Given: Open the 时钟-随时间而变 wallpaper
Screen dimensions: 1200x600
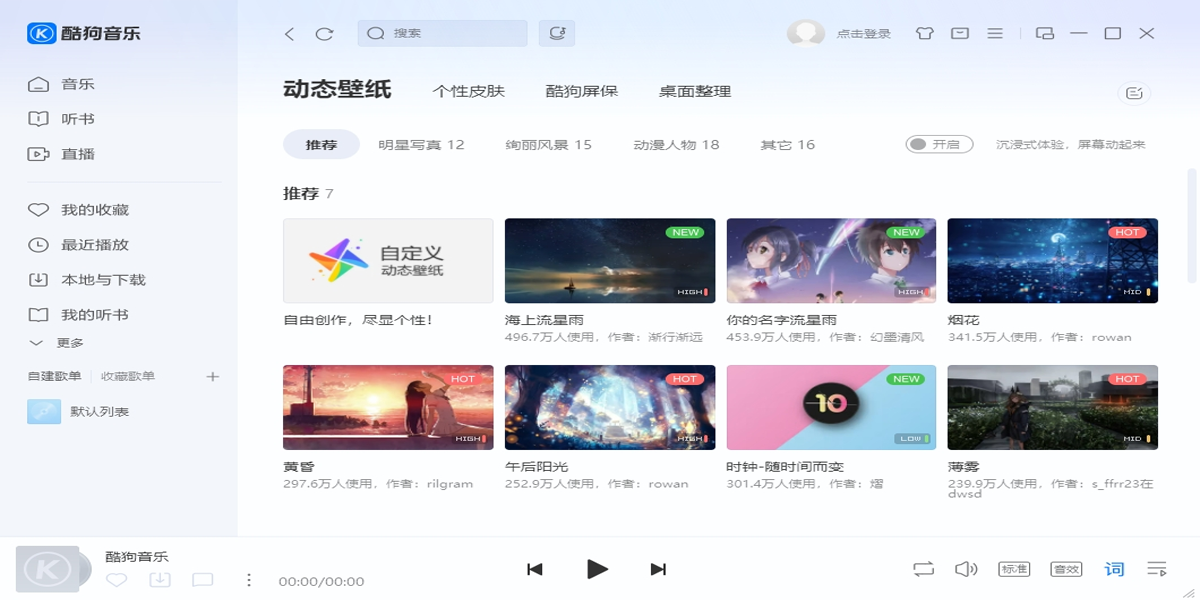Looking at the screenshot, I should tap(831, 407).
